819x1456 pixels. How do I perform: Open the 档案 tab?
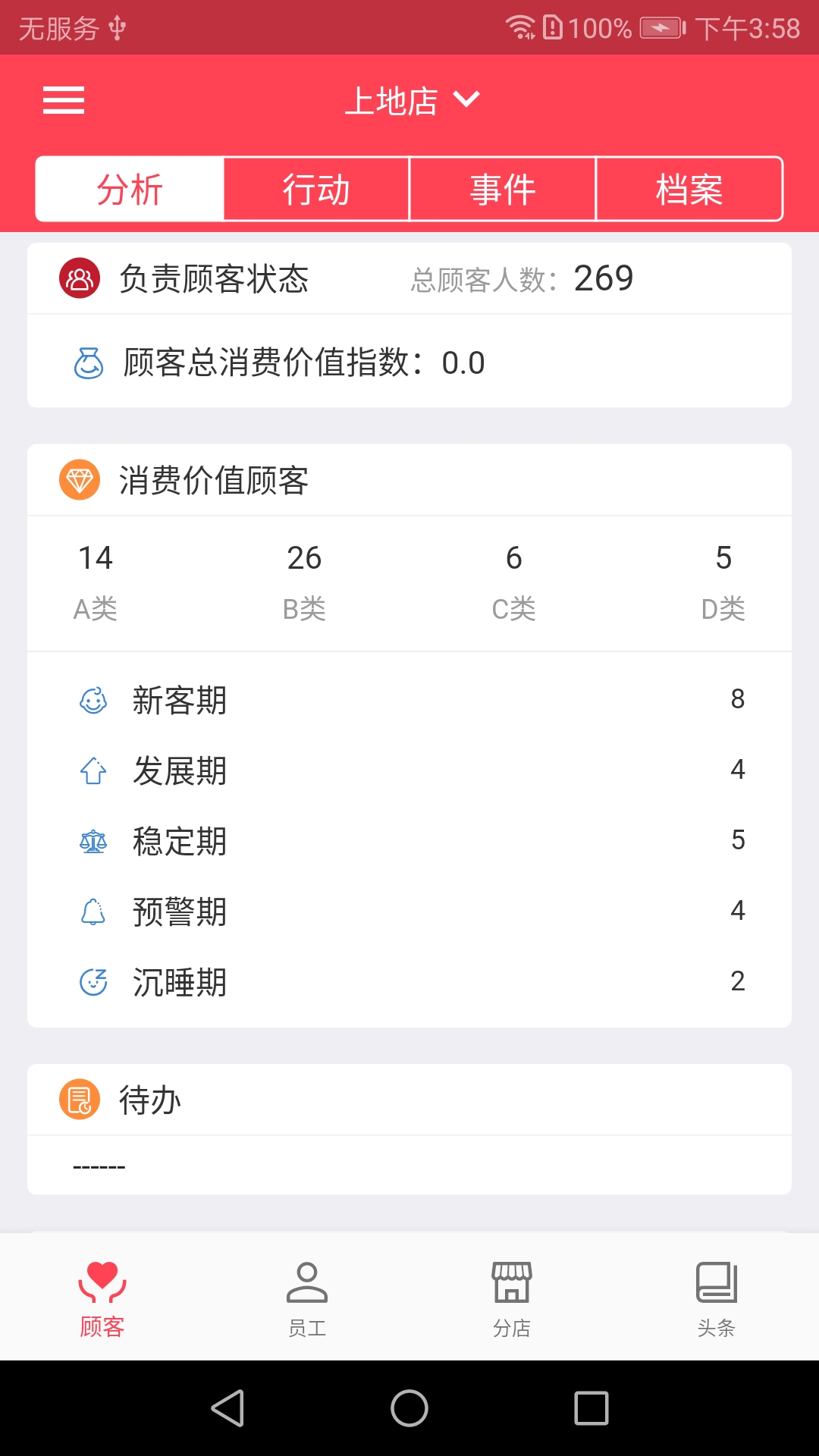coord(689,190)
